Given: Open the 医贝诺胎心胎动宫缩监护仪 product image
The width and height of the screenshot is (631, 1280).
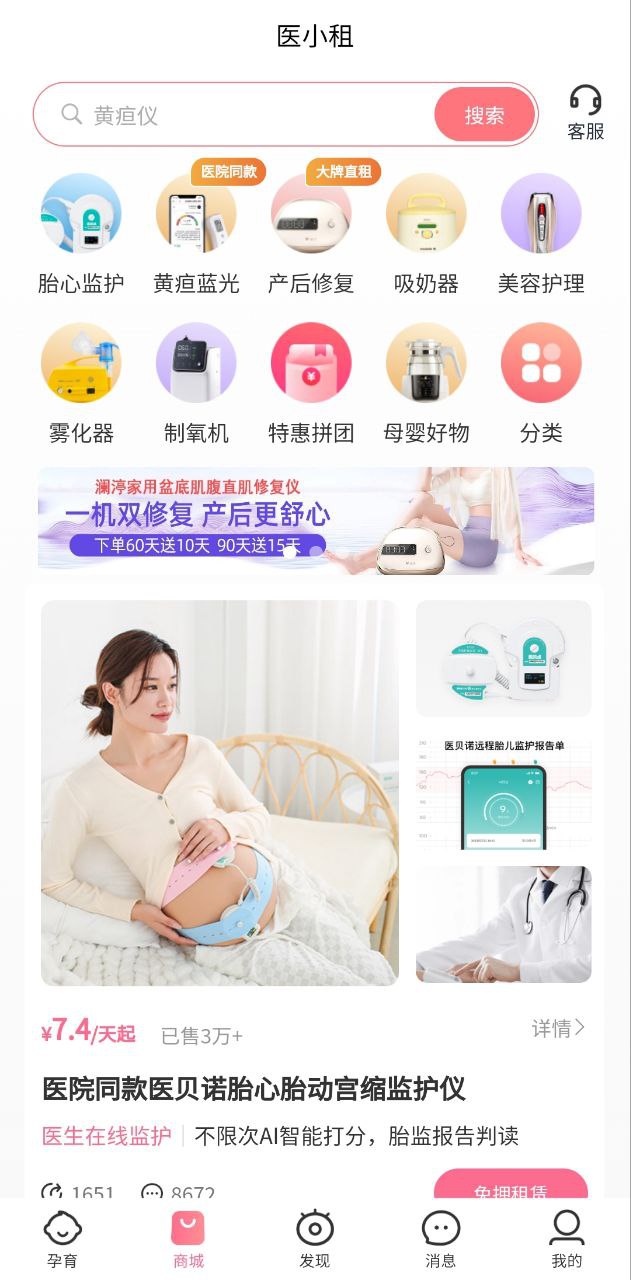Looking at the screenshot, I should (x=220, y=793).
